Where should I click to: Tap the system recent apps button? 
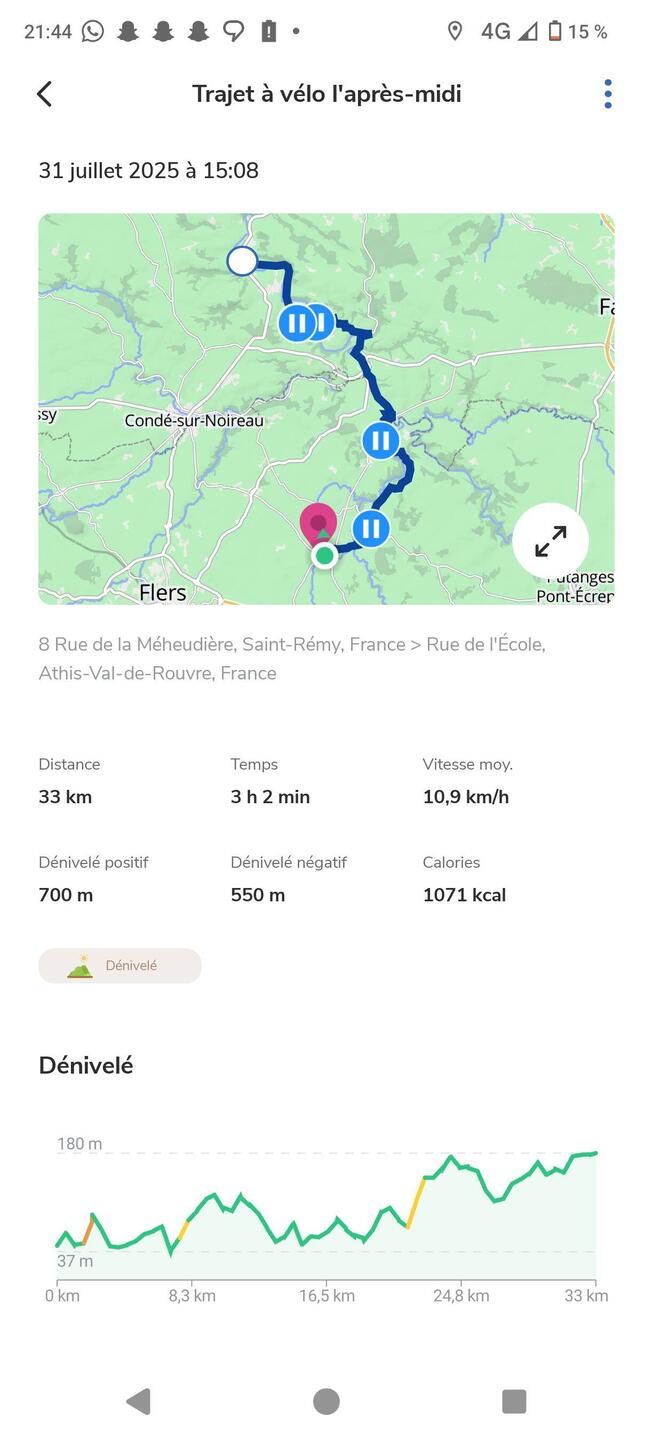pyautogui.click(x=514, y=1401)
